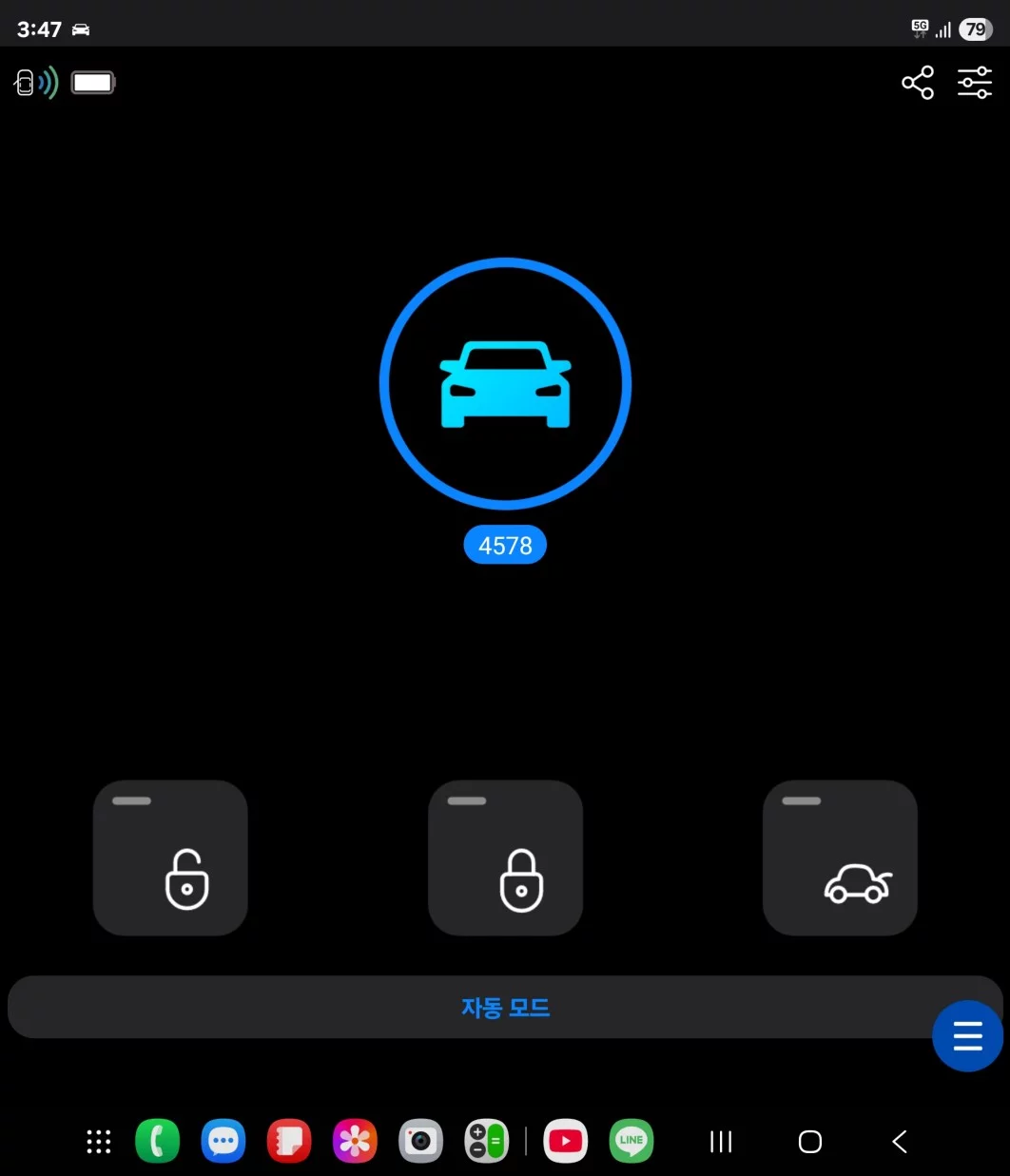Launch the Phone app from taskbar
The height and width of the screenshot is (1176, 1010).
[x=158, y=1142]
